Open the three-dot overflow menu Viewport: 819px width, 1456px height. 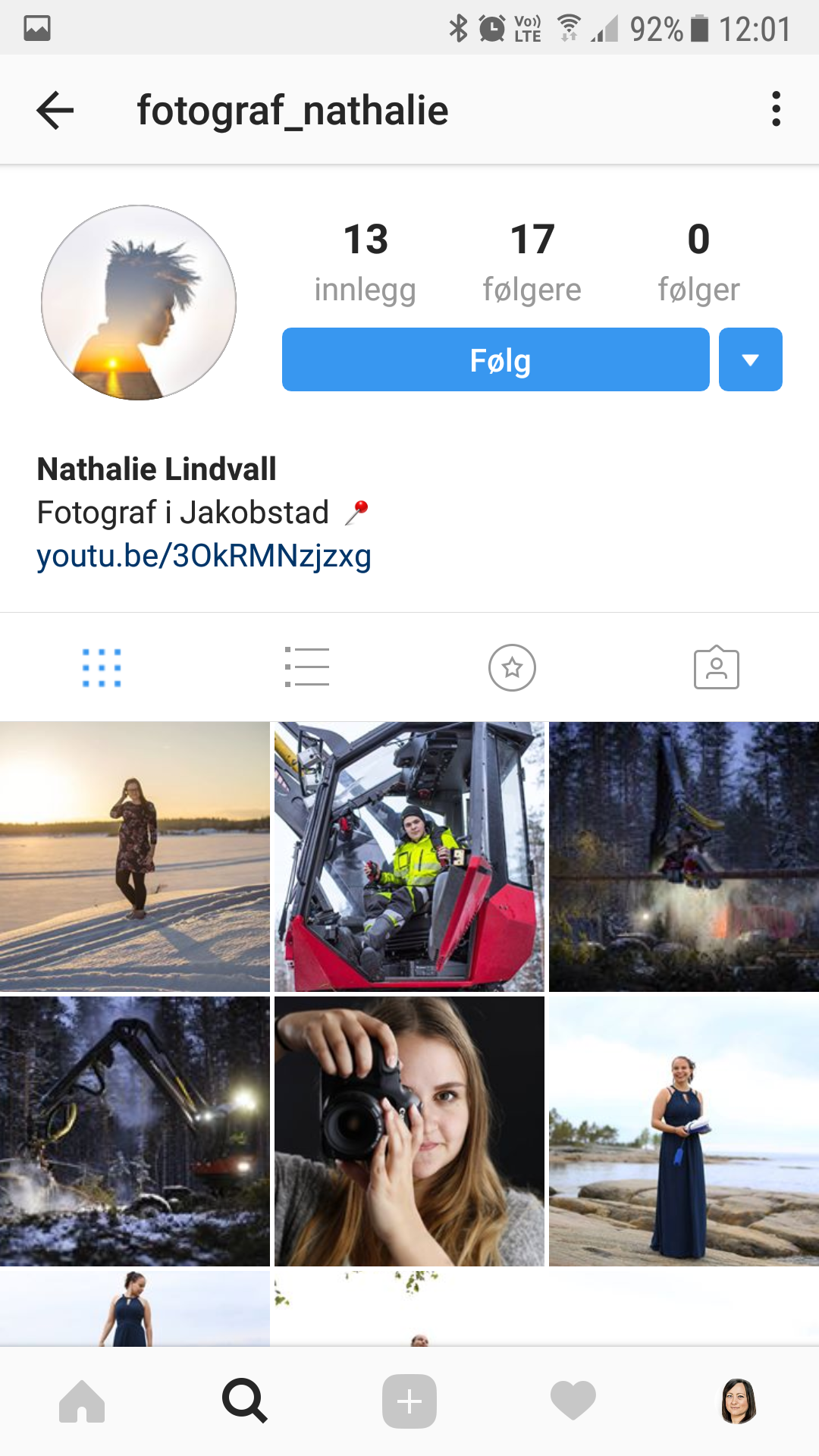775,109
